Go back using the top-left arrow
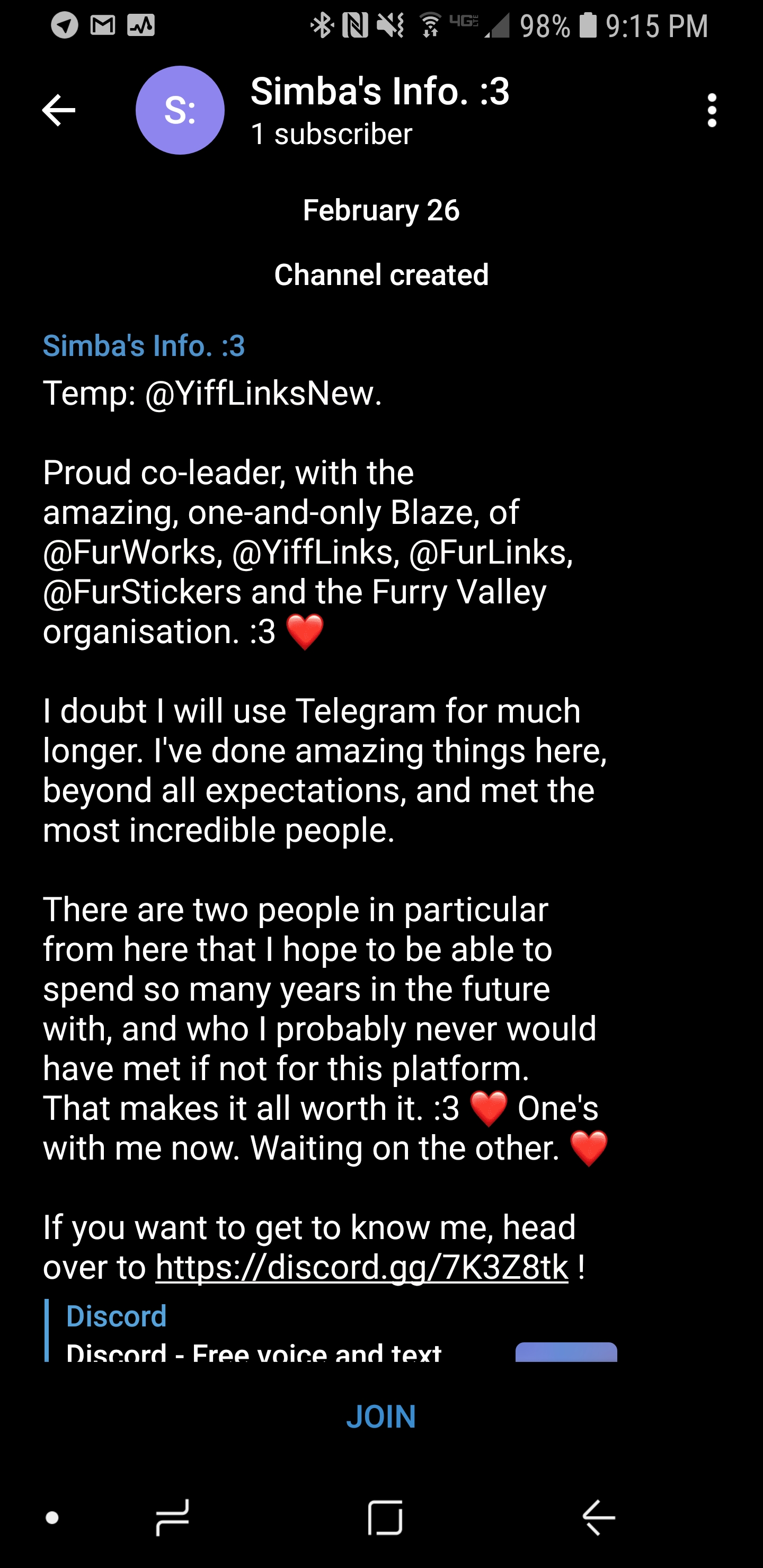The image size is (763, 1568). coord(58,110)
